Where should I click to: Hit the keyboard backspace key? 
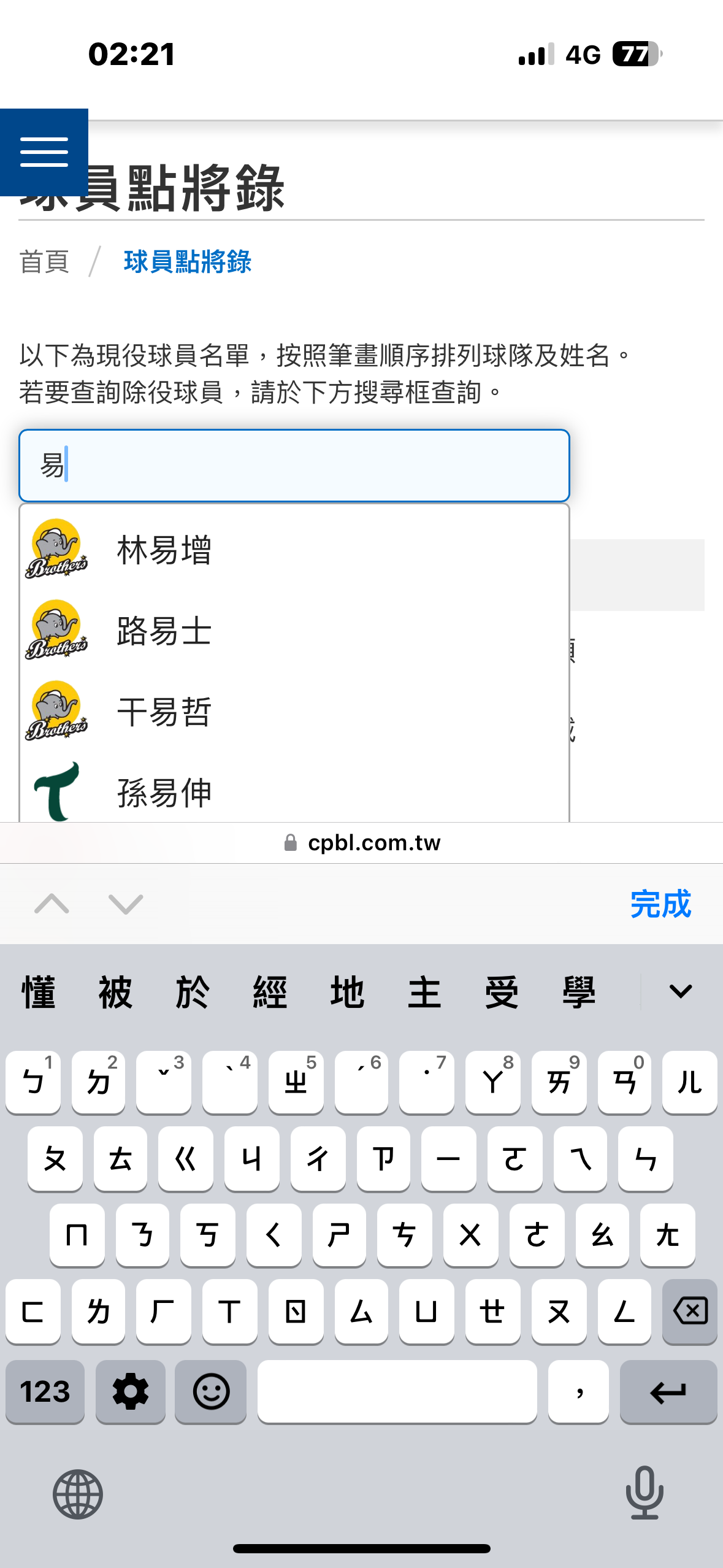690,1312
